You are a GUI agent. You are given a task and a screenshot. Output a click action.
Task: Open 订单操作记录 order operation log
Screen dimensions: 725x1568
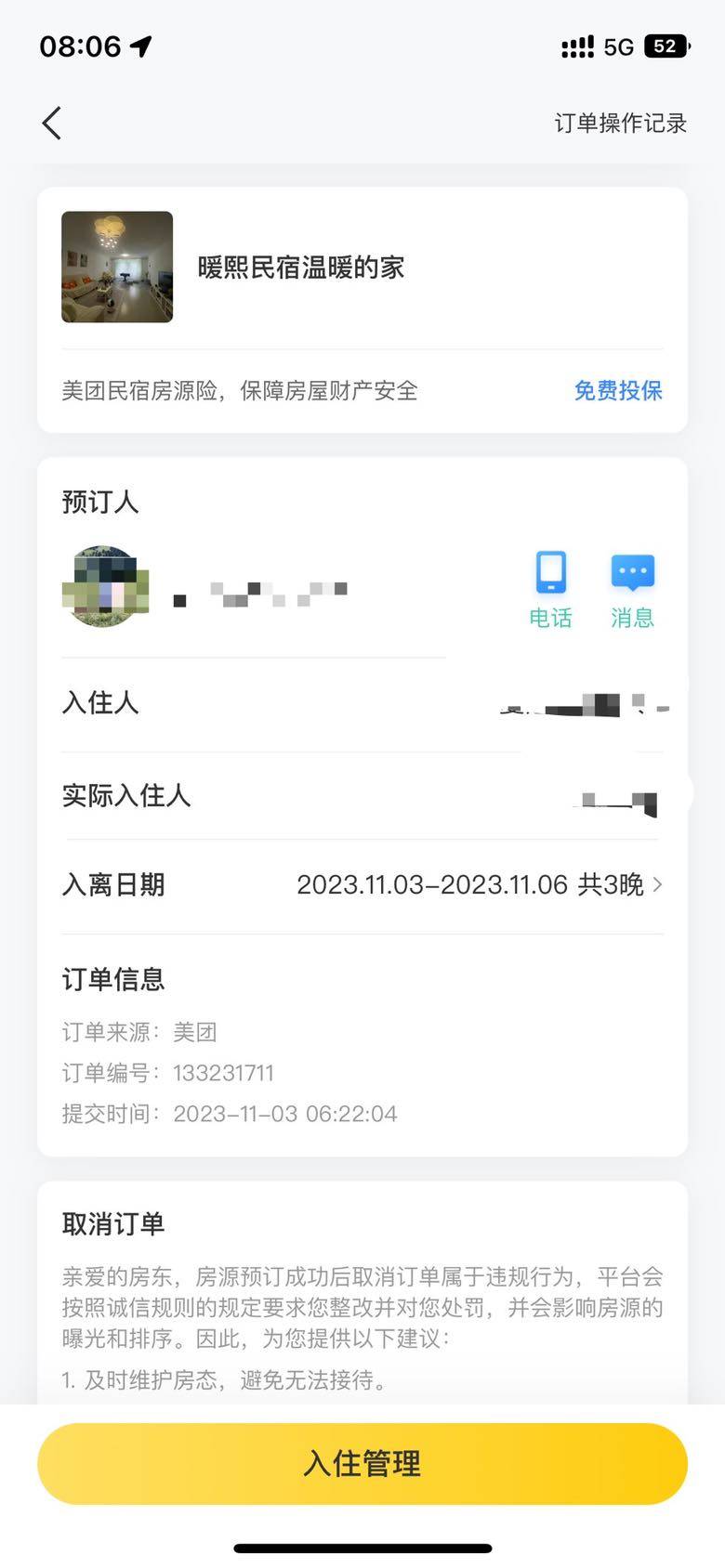coord(620,124)
